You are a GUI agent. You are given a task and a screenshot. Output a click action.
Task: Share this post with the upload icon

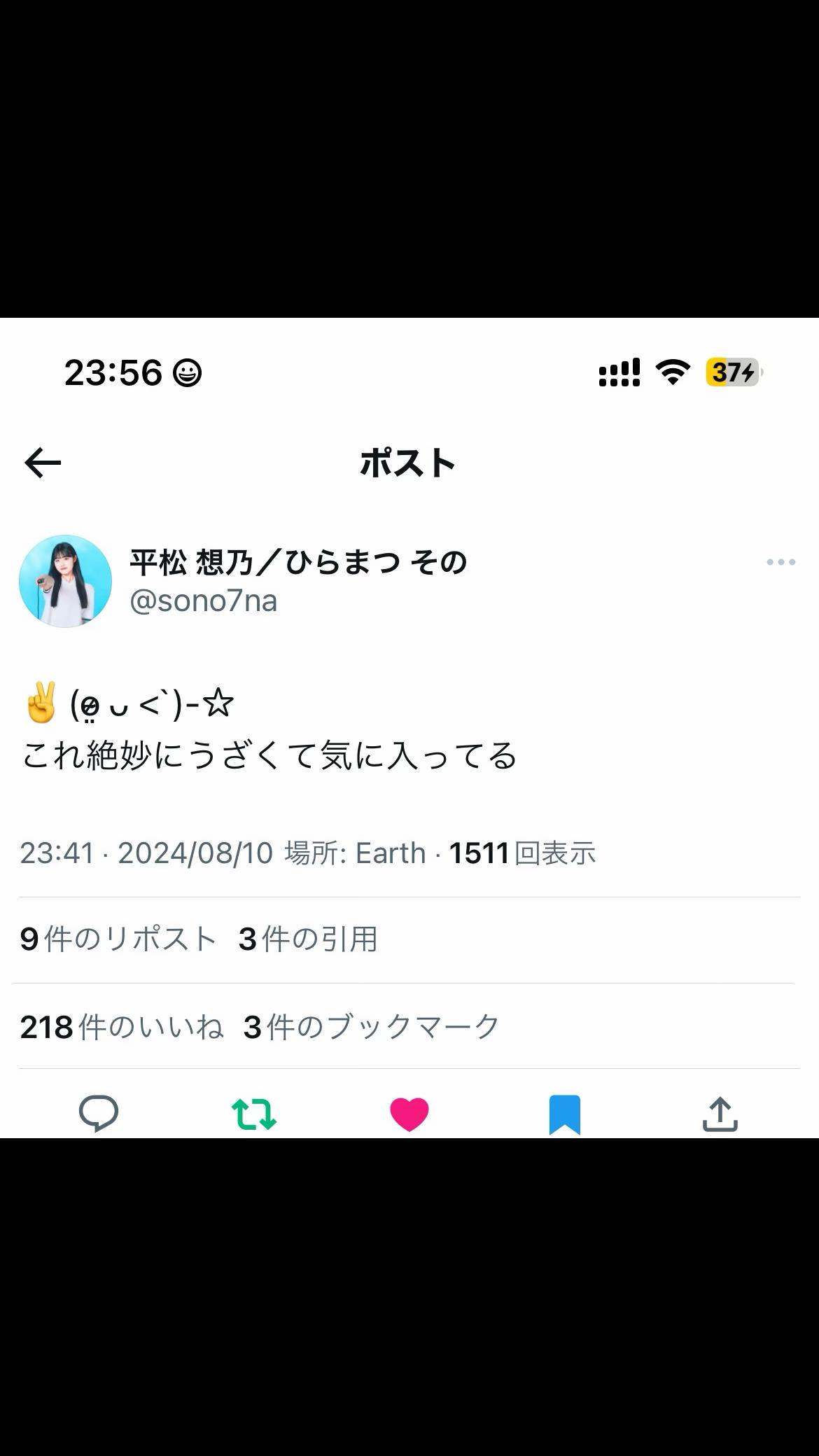pyautogui.click(x=720, y=1114)
